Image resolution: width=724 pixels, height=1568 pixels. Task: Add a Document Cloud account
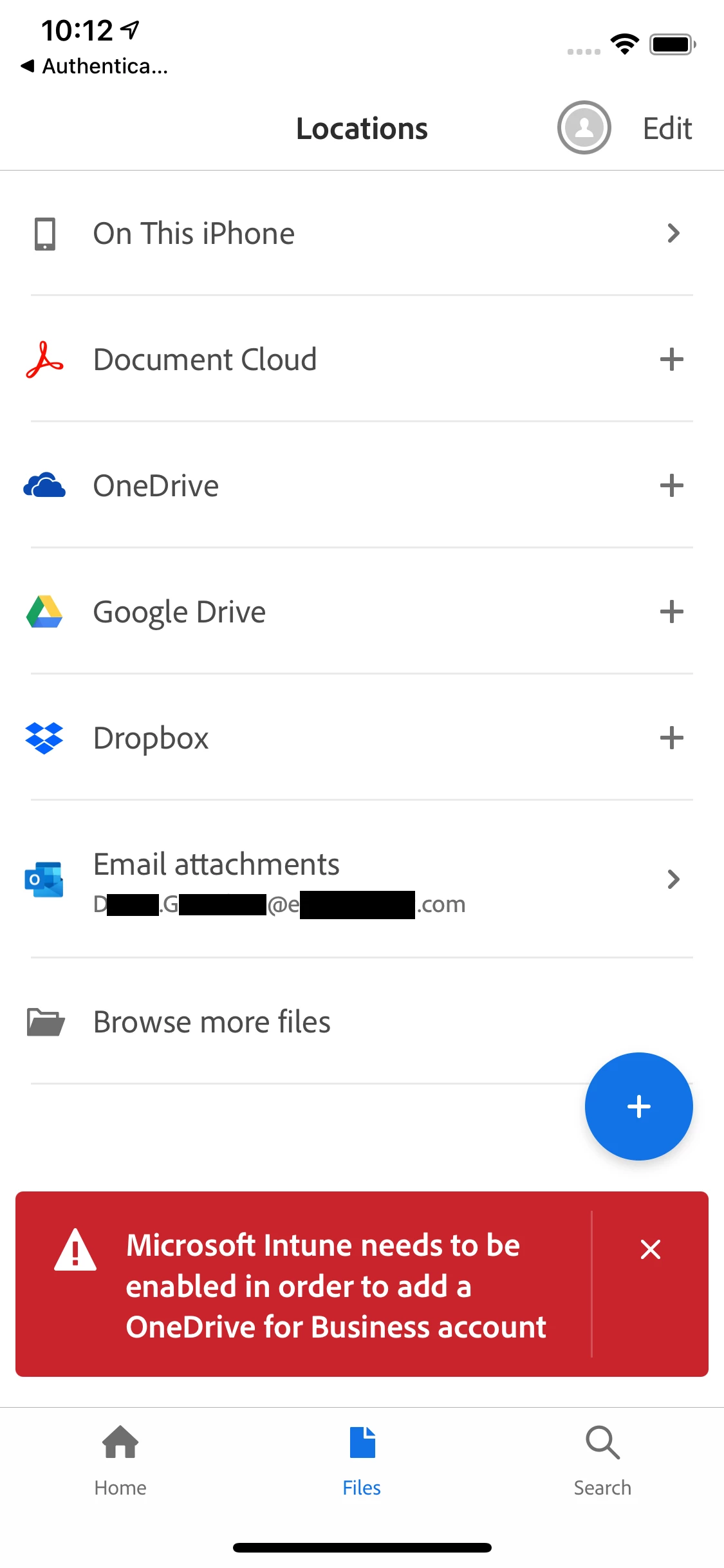tap(671, 359)
